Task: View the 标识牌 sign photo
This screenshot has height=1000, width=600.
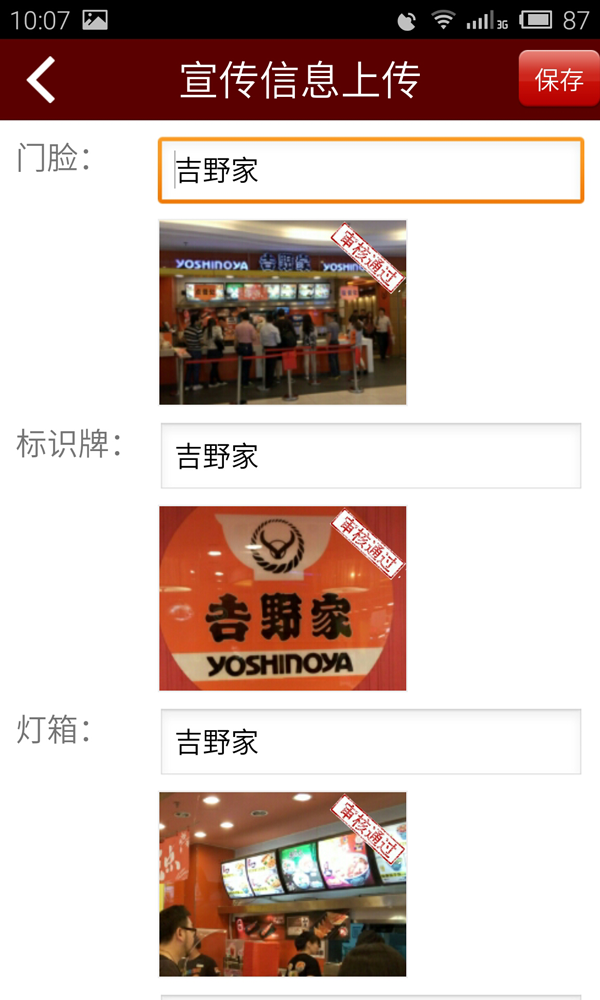Action: [x=283, y=598]
